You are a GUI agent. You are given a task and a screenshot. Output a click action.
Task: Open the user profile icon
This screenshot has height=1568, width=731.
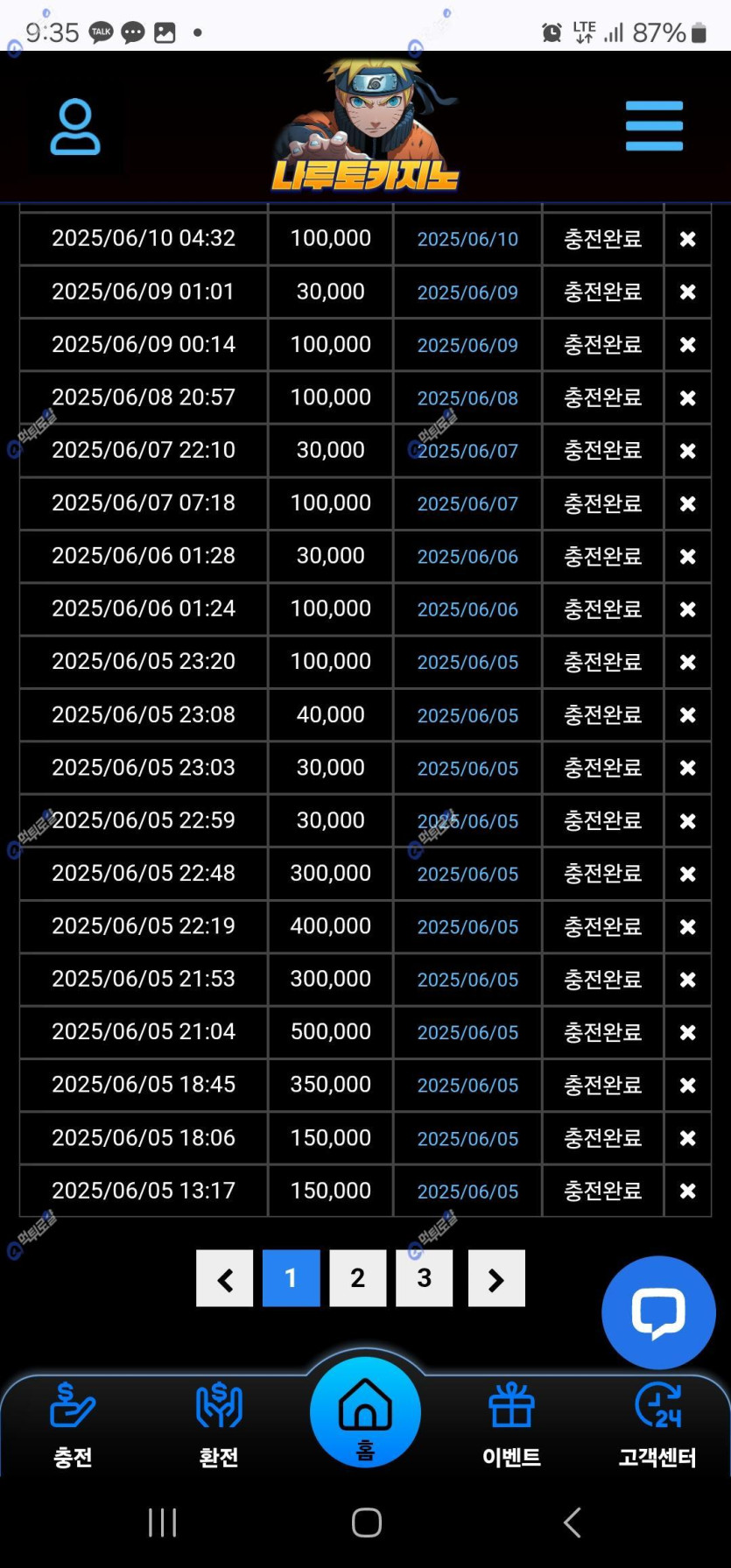pyautogui.click(x=75, y=127)
